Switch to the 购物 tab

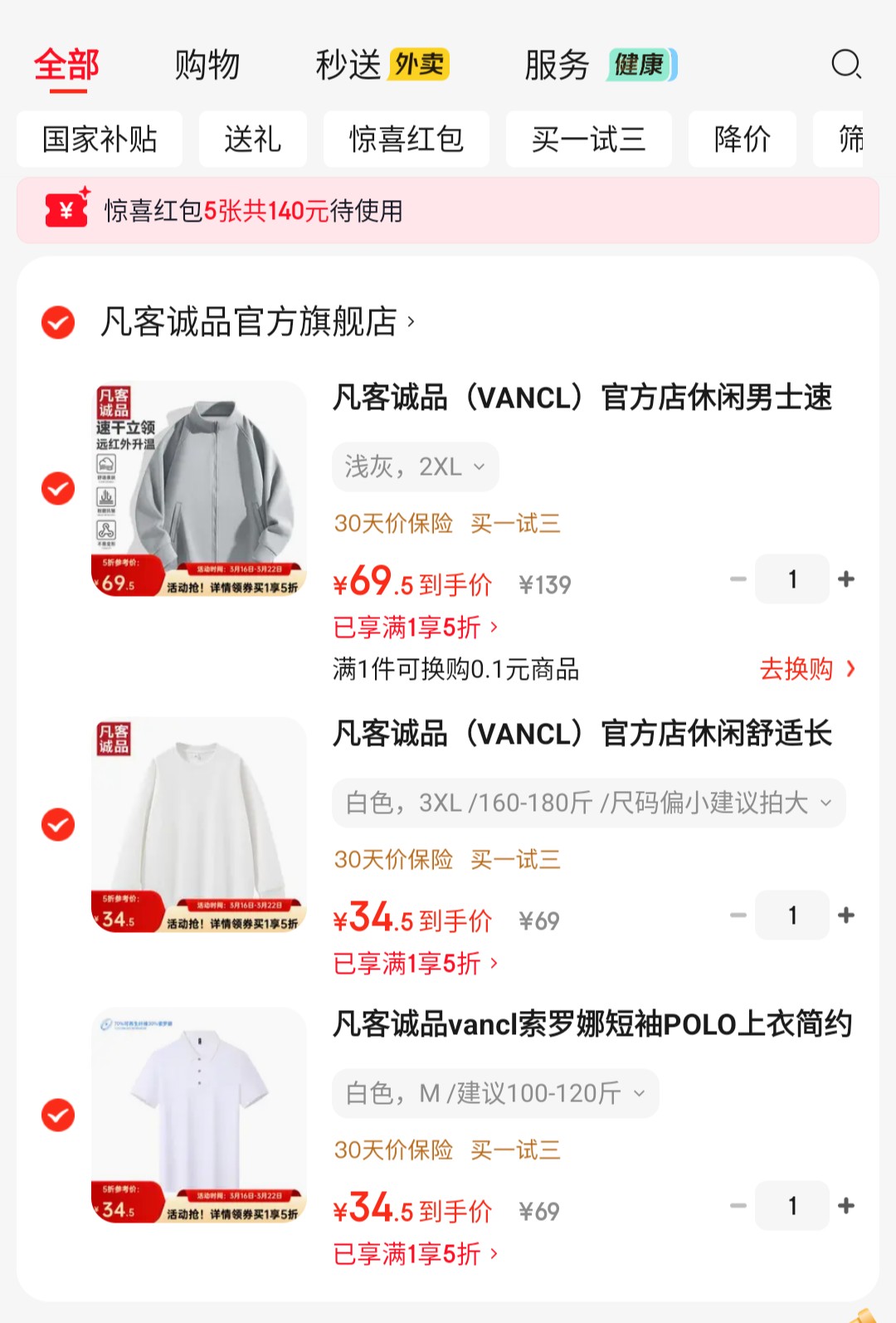[x=207, y=65]
